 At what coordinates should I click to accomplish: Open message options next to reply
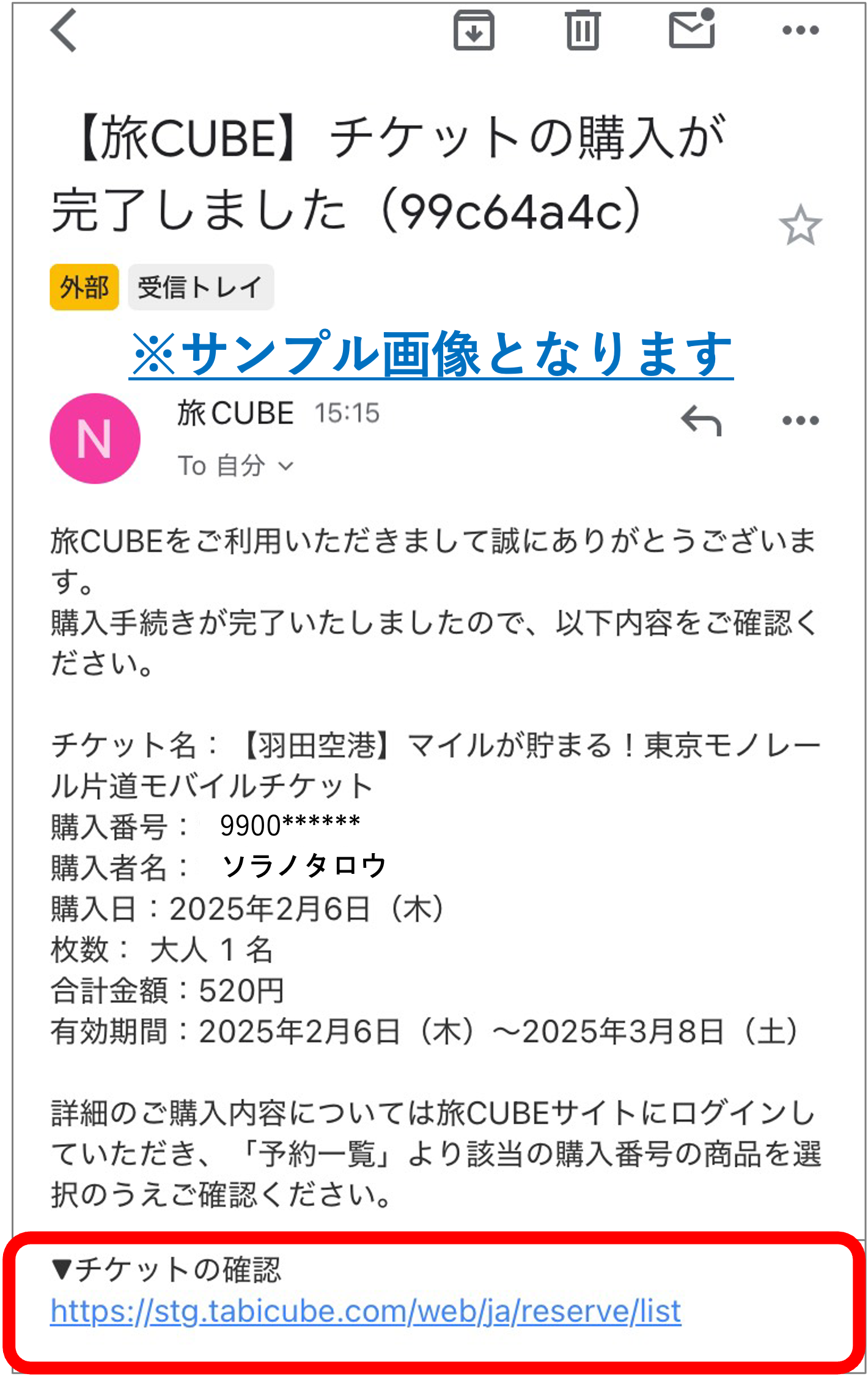tap(800, 421)
